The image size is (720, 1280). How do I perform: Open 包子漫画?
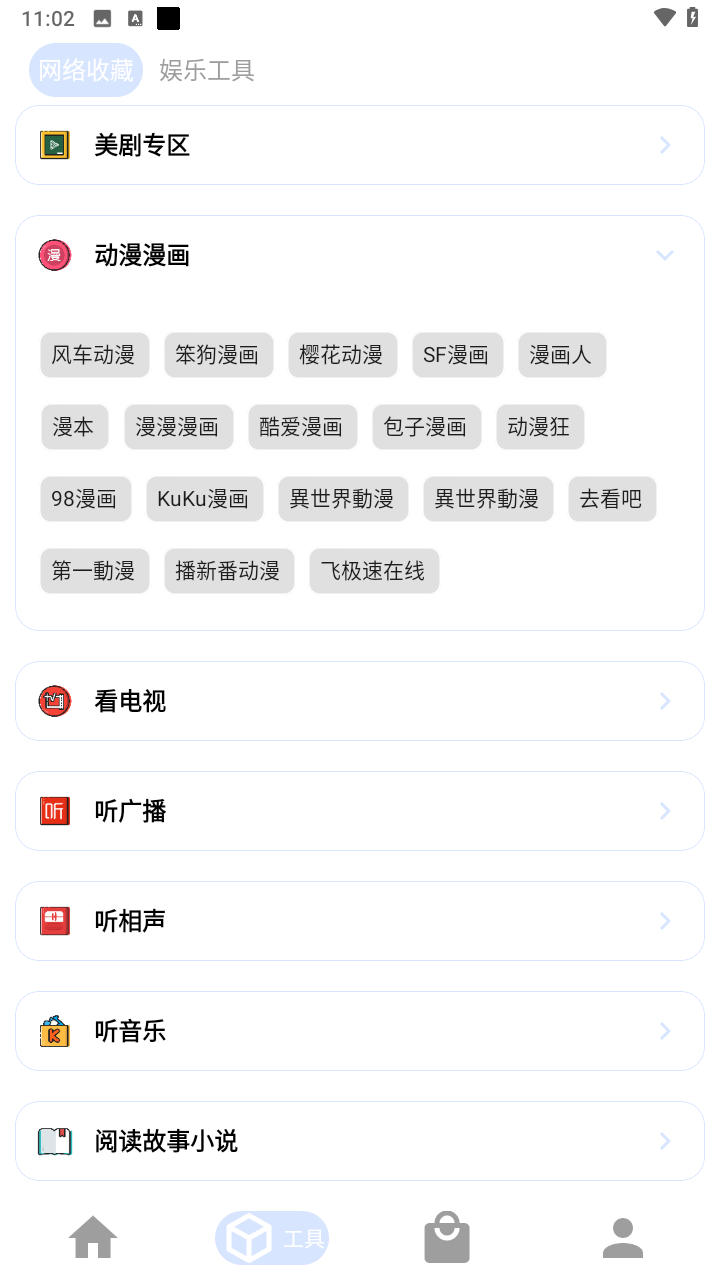(426, 427)
